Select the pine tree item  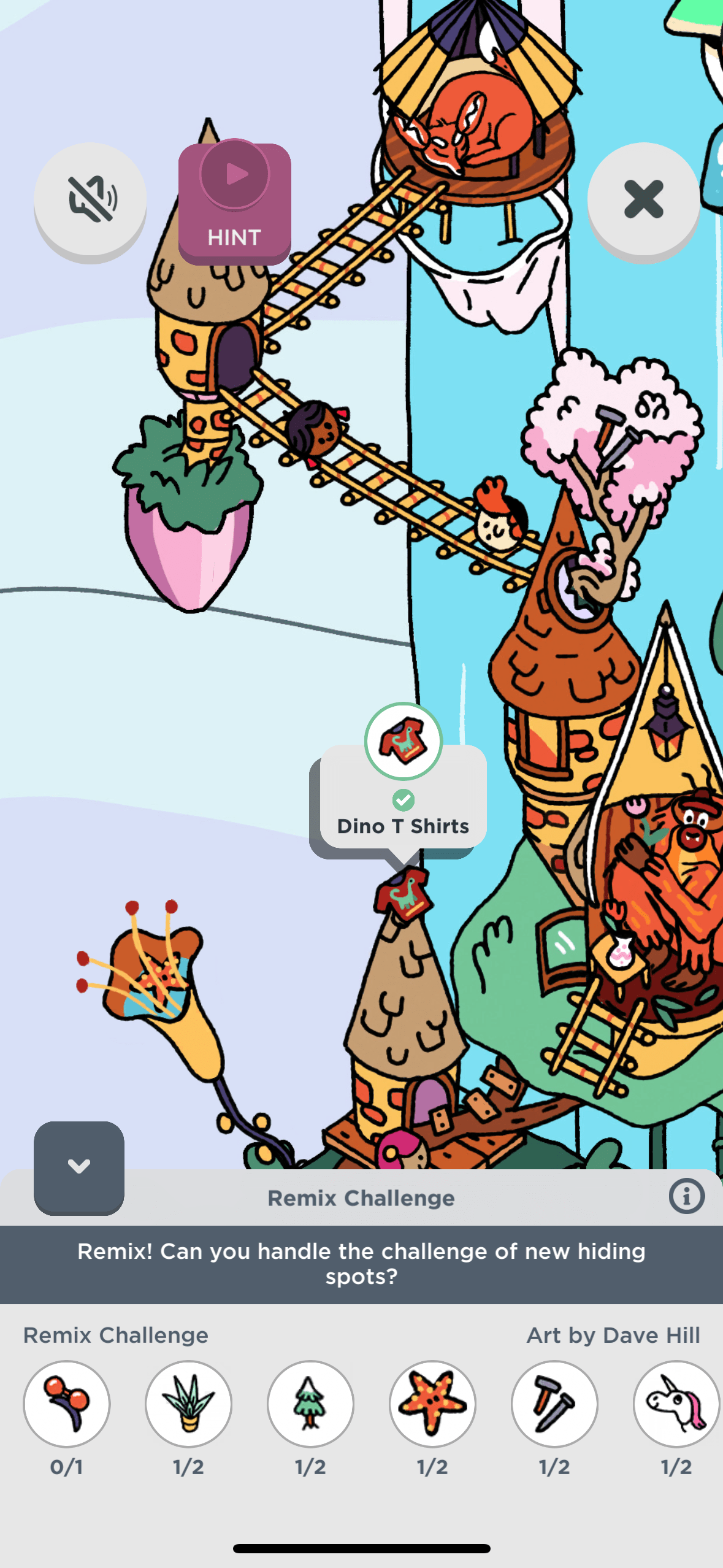310,1404
